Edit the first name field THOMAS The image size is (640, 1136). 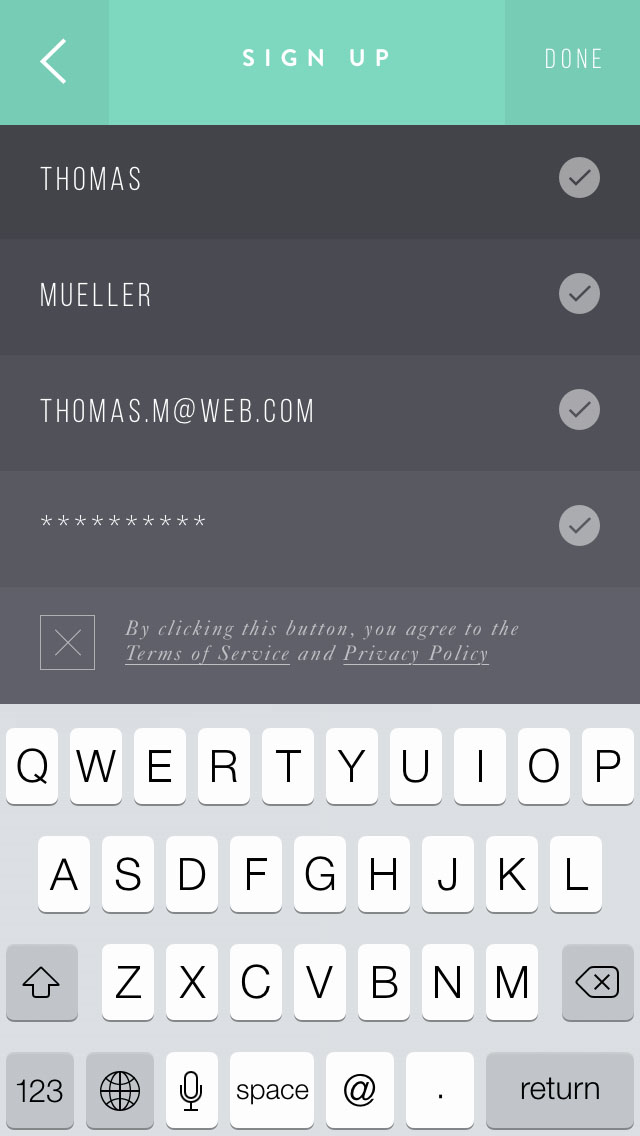(x=320, y=182)
